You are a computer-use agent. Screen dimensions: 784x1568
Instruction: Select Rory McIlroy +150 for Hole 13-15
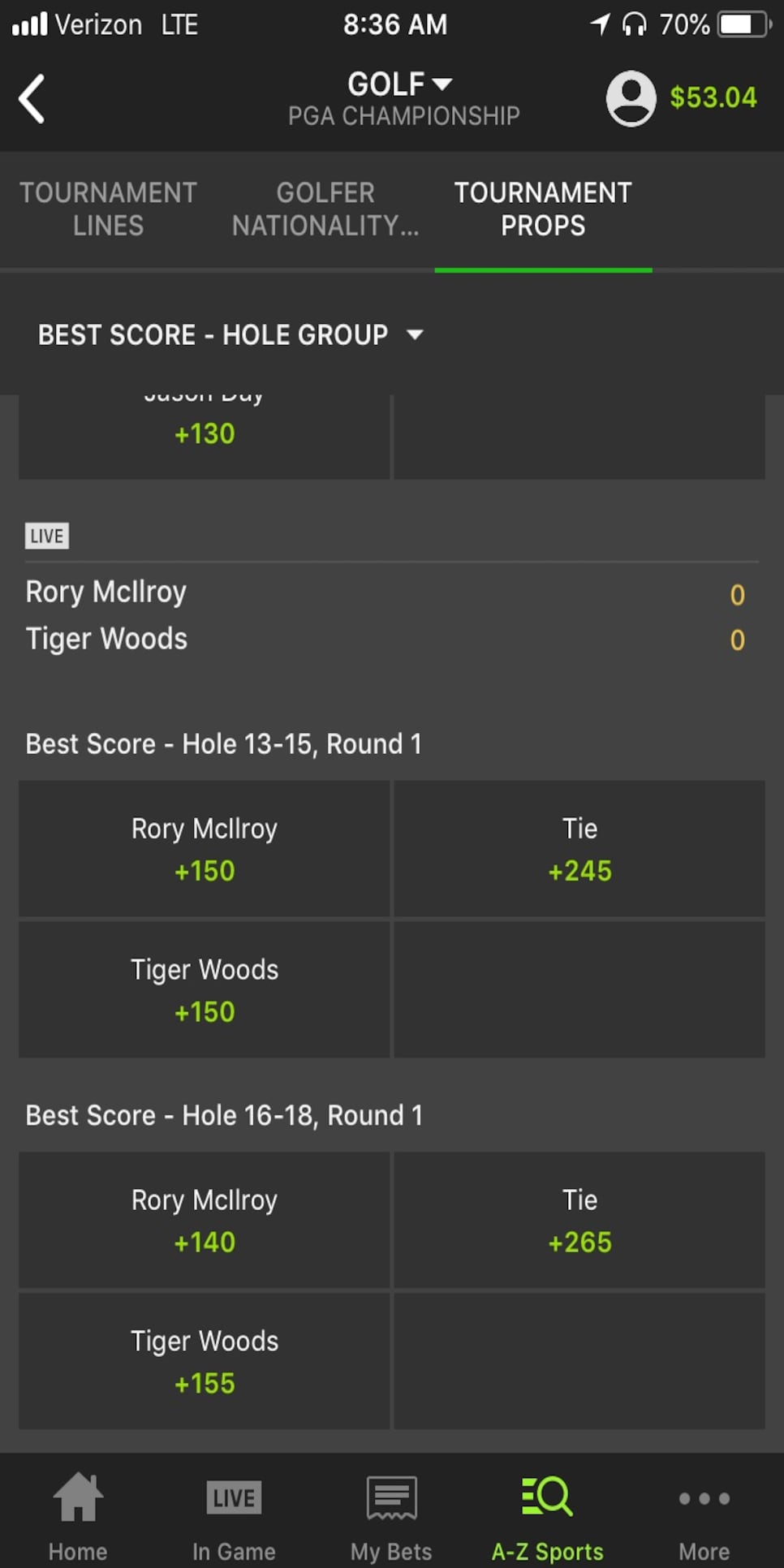click(x=205, y=849)
